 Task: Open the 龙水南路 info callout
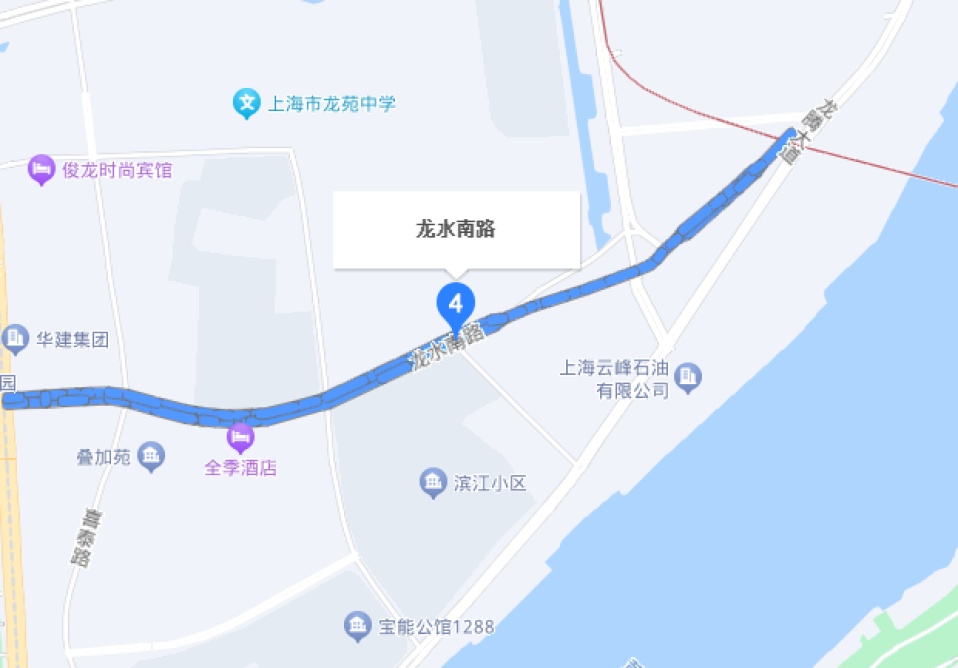[456, 229]
